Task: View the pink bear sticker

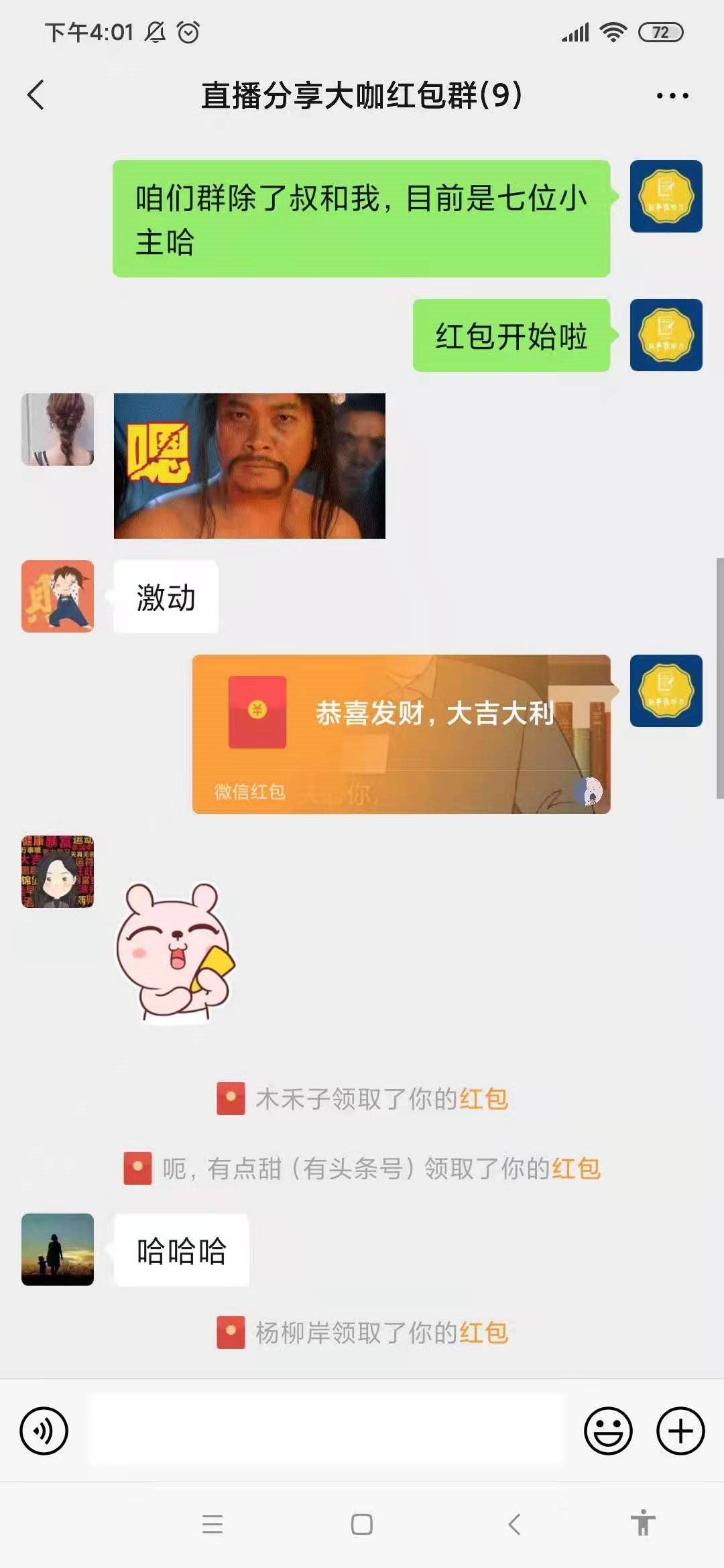Action: click(x=176, y=953)
